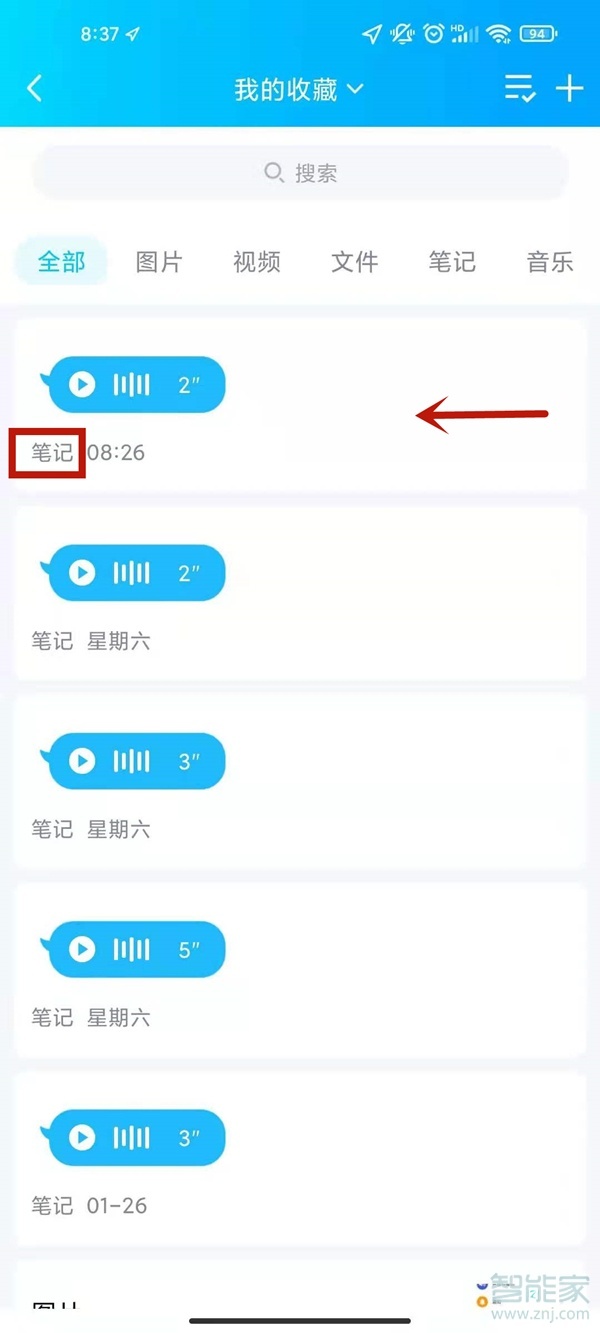600x1333 pixels.
Task: Go back using the top-left arrow
Action: pyautogui.click(x=35, y=88)
